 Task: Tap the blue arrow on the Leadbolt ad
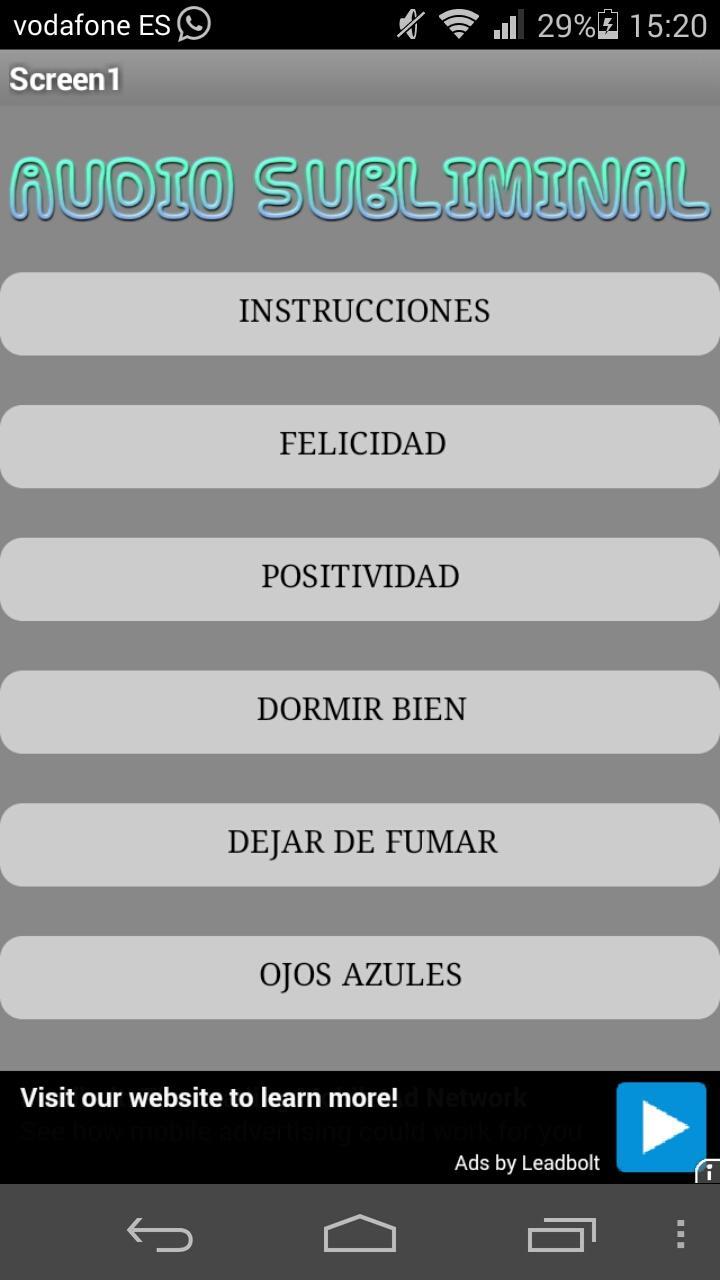661,1126
